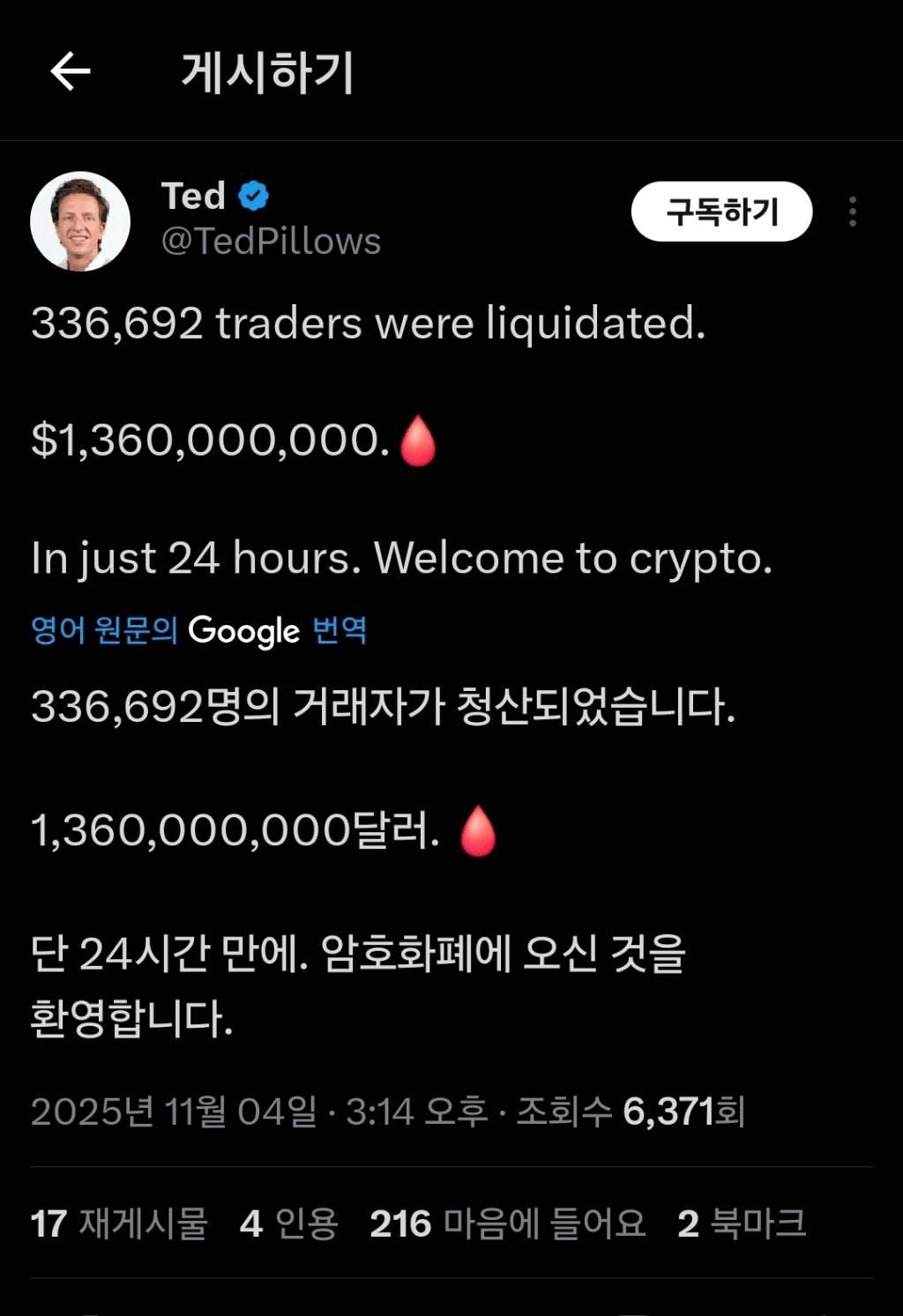Click the Google logo in the translation credit
This screenshot has width=903, height=1316.
pyautogui.click(x=244, y=629)
